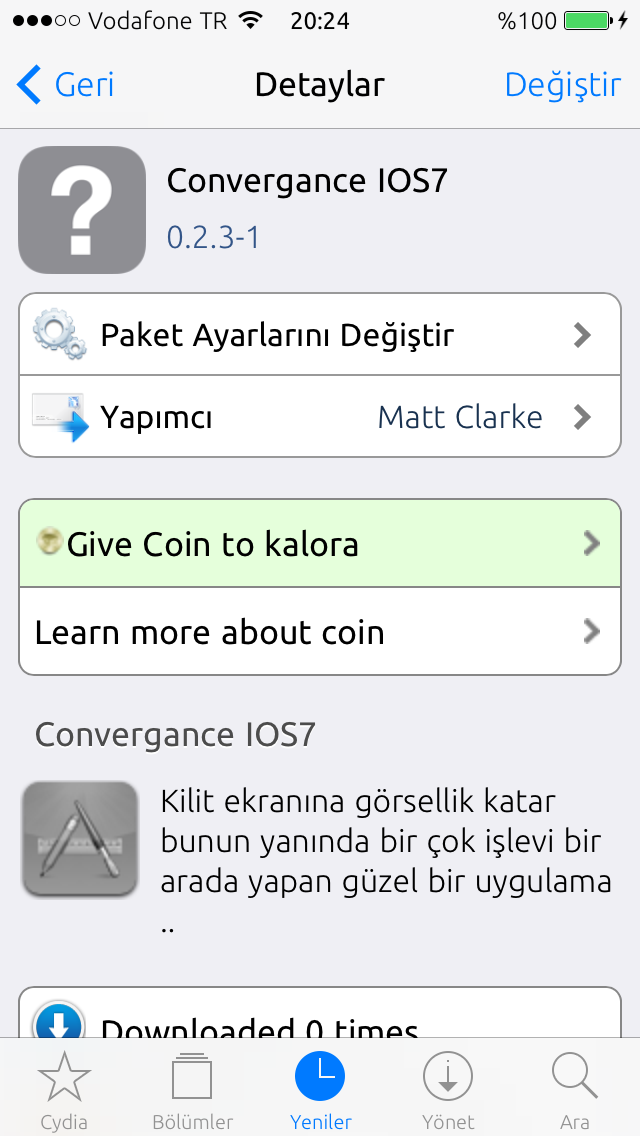Viewport: 640px width, 1136px height.
Task: Open the Ara search tab
Action: coord(575,1090)
